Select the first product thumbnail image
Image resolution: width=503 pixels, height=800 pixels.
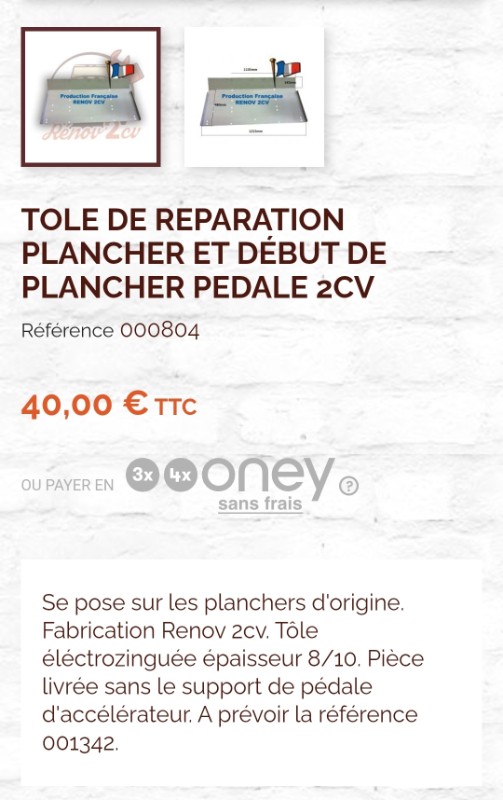coord(91,97)
